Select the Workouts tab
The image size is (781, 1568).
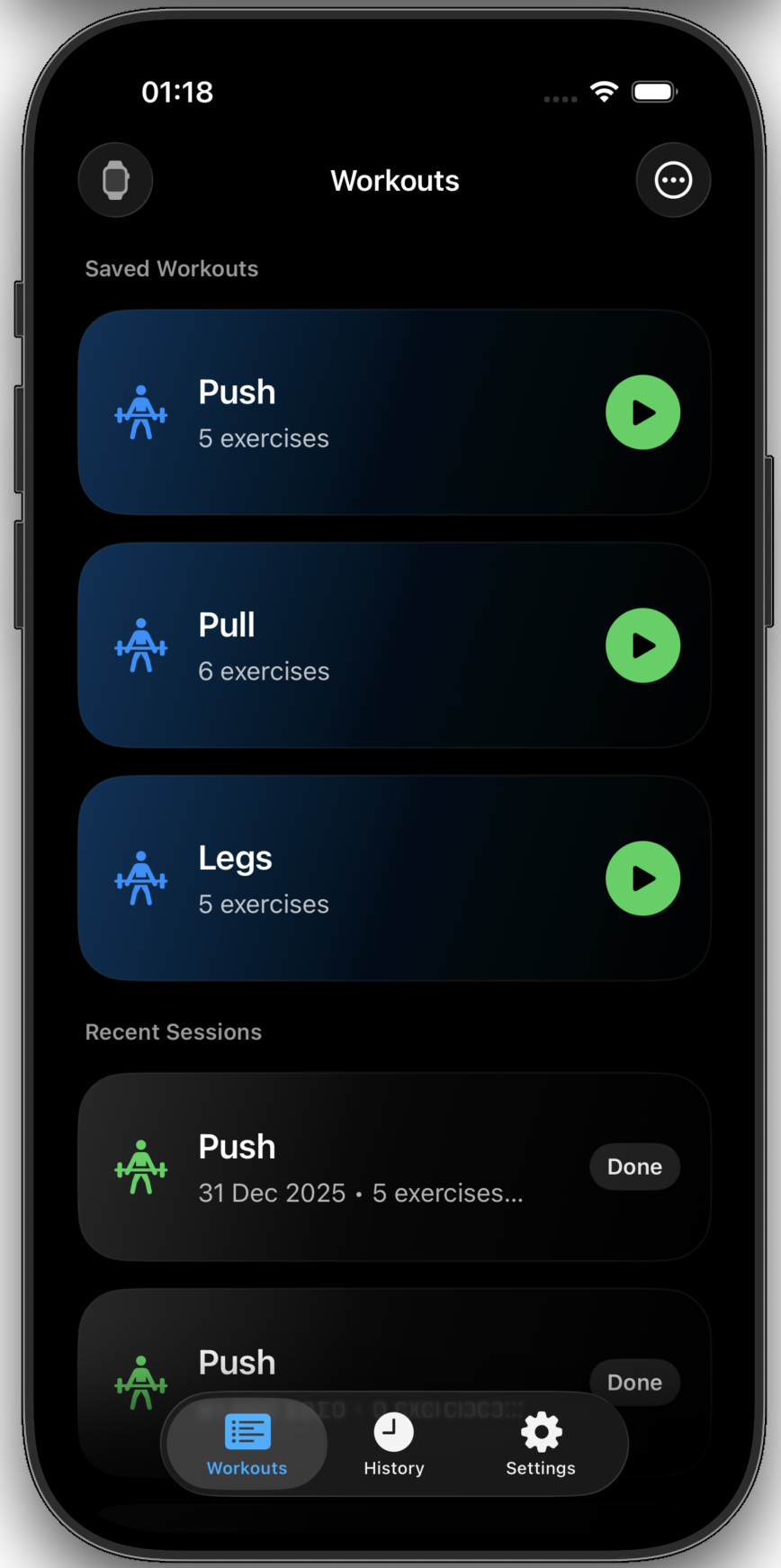[x=246, y=1444]
